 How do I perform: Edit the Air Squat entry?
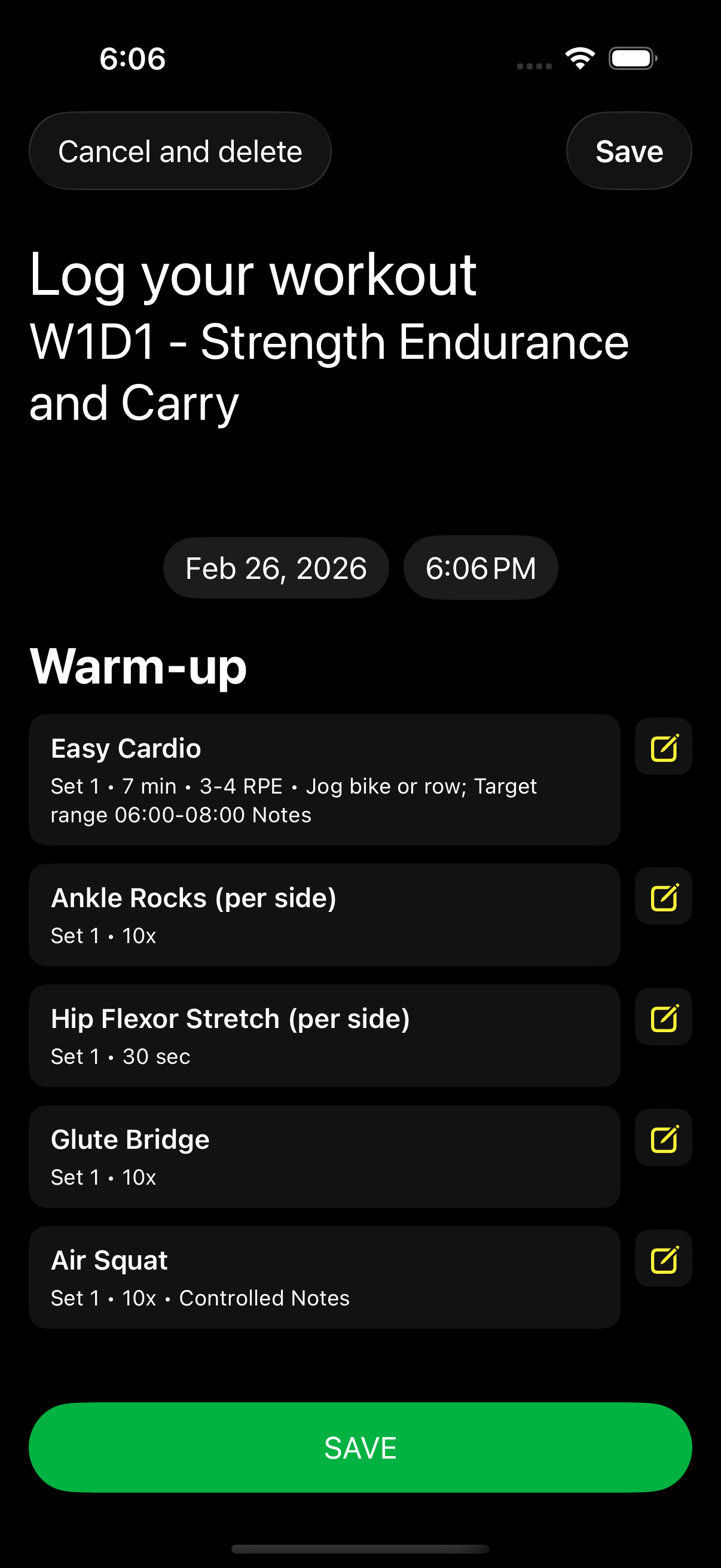click(x=663, y=1259)
